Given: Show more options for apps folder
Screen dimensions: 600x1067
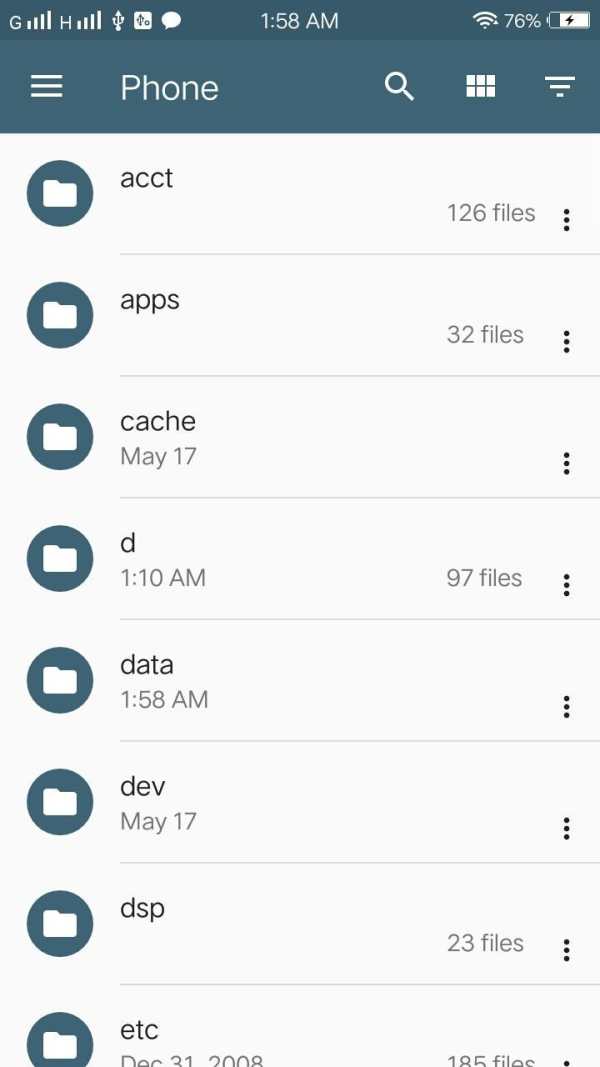Looking at the screenshot, I should [x=566, y=342].
